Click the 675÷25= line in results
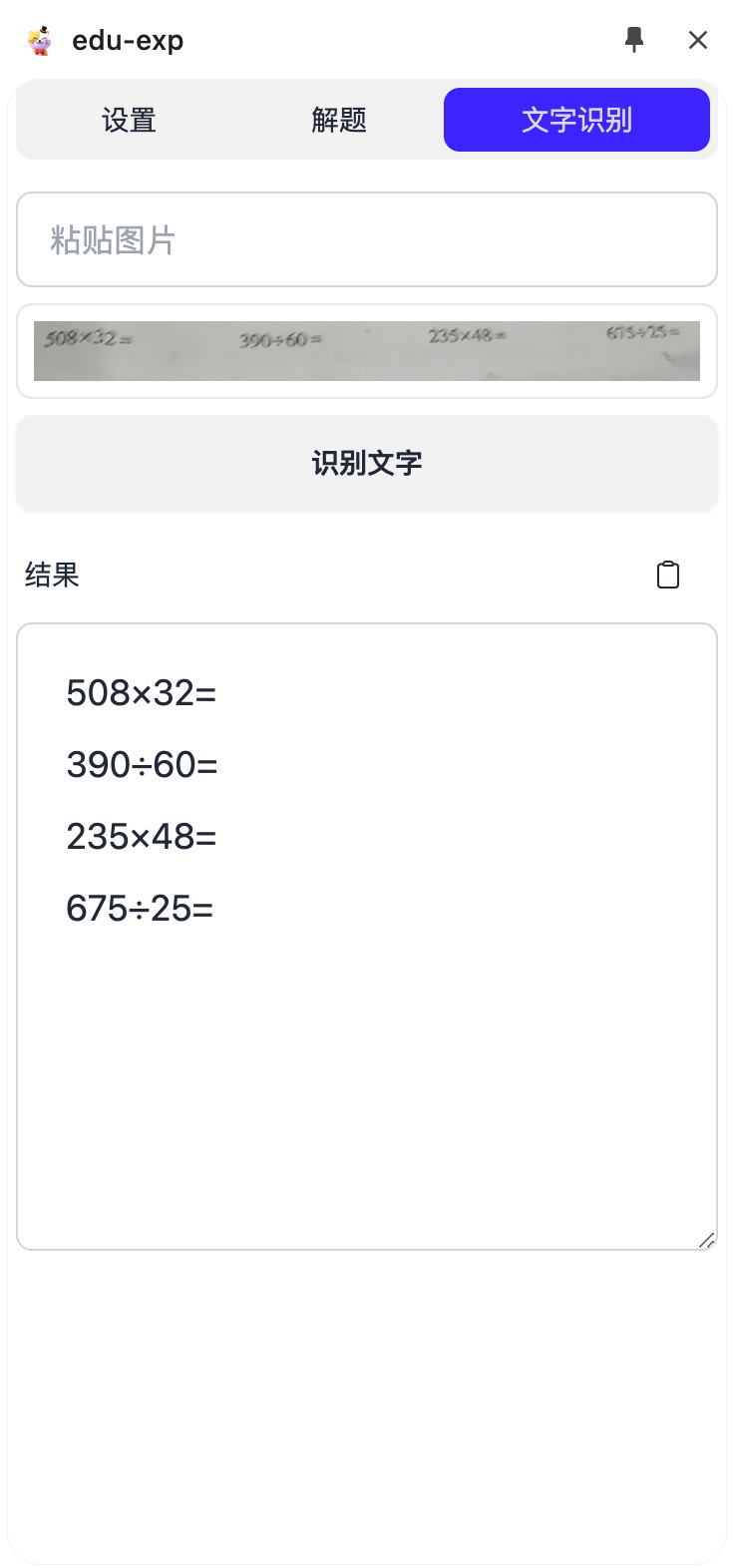 [x=139, y=909]
